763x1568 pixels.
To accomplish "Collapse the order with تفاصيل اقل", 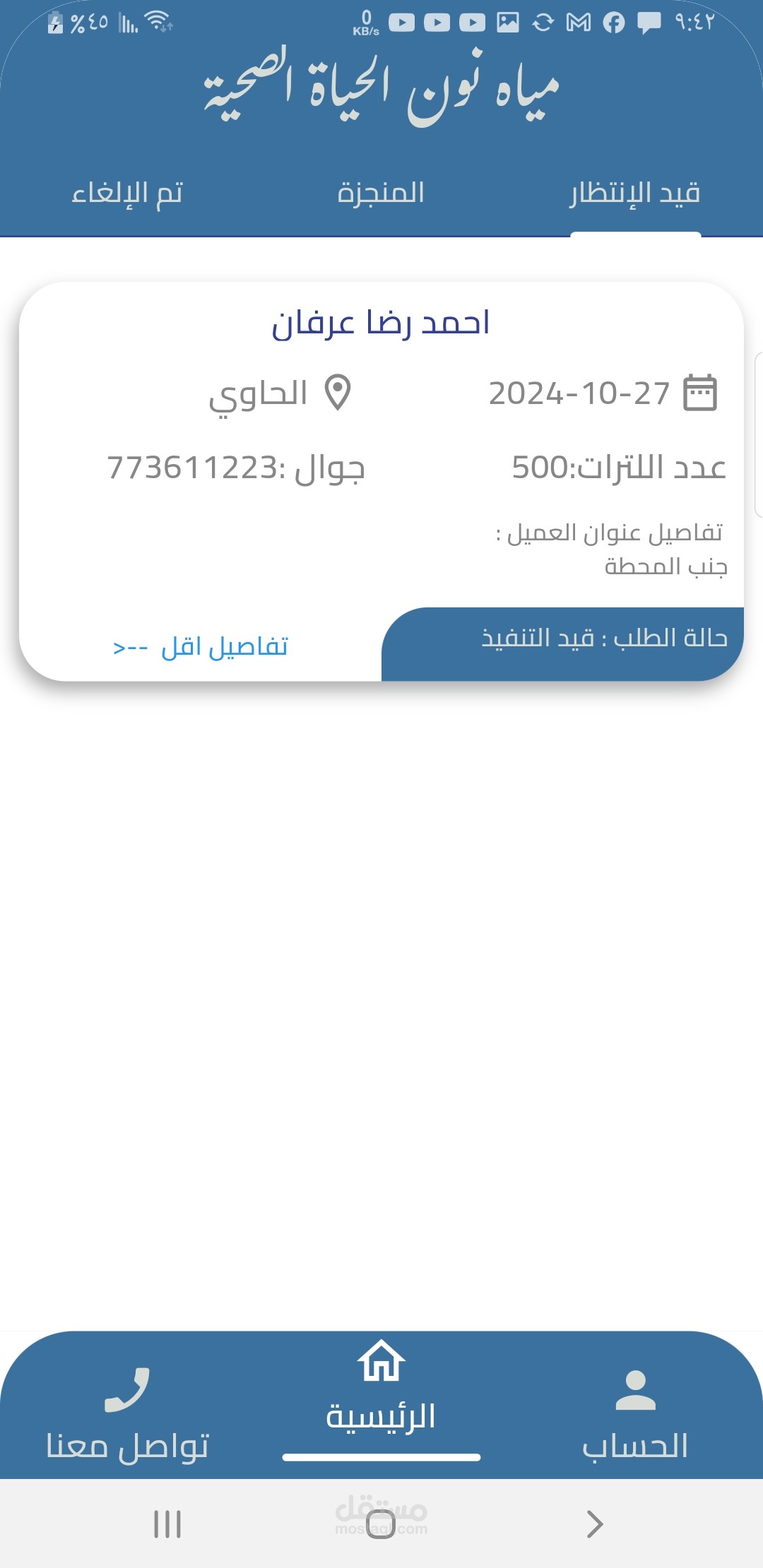I will tap(201, 646).
